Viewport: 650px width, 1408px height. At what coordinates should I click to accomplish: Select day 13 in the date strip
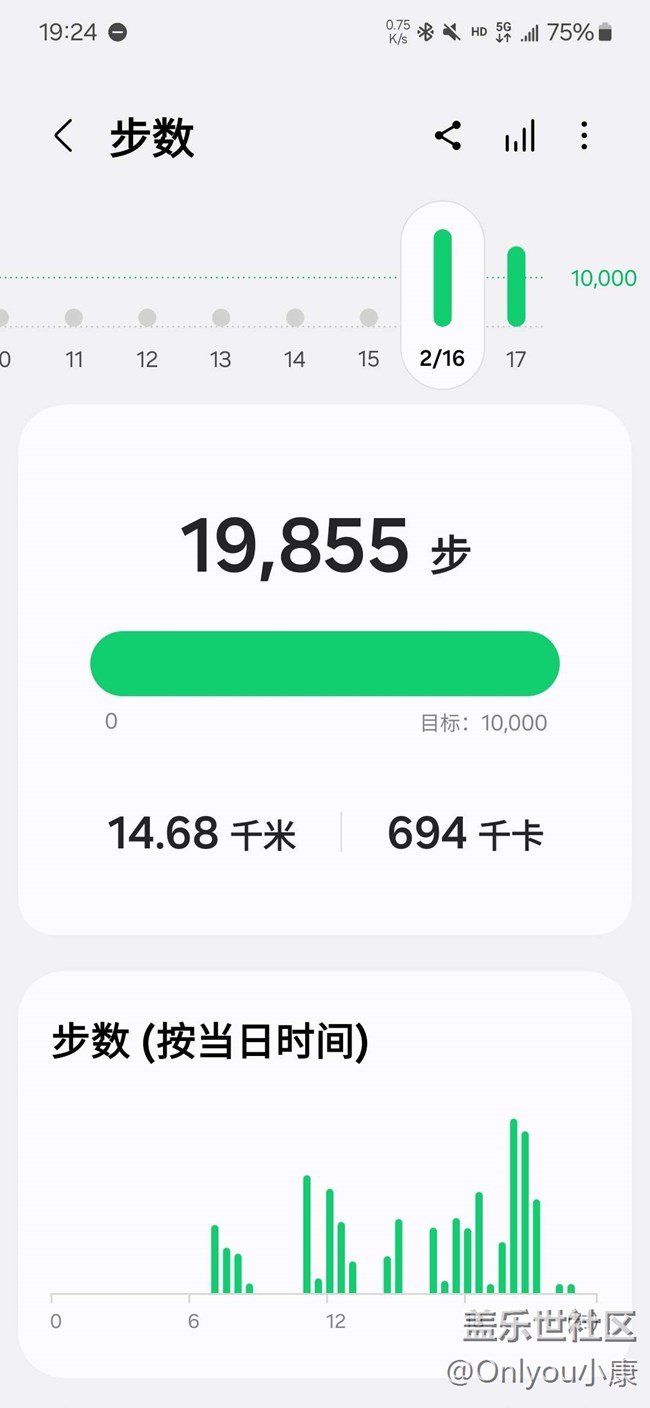pos(221,337)
